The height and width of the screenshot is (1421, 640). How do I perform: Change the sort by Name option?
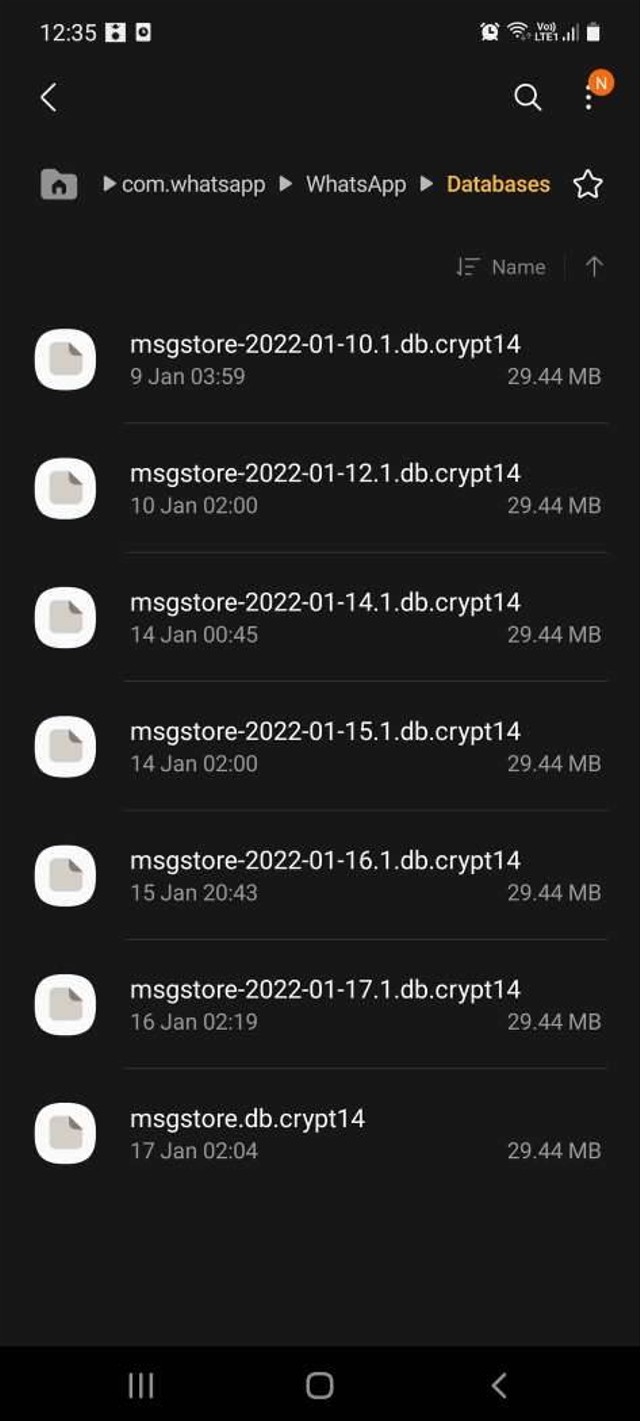click(502, 267)
